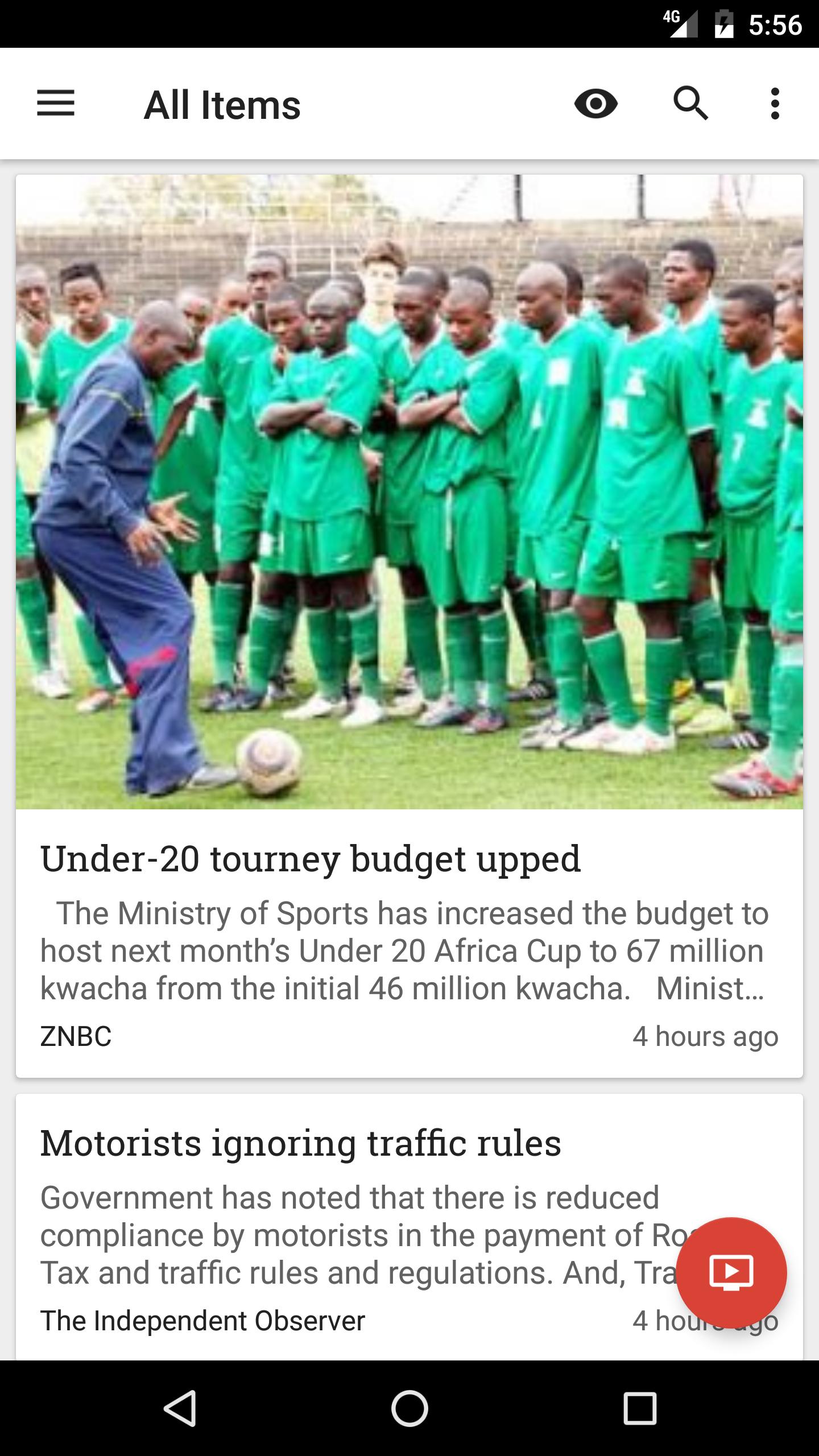Open the Under-20 tourney budget upped article
This screenshot has height=1456, width=819.
[x=311, y=859]
